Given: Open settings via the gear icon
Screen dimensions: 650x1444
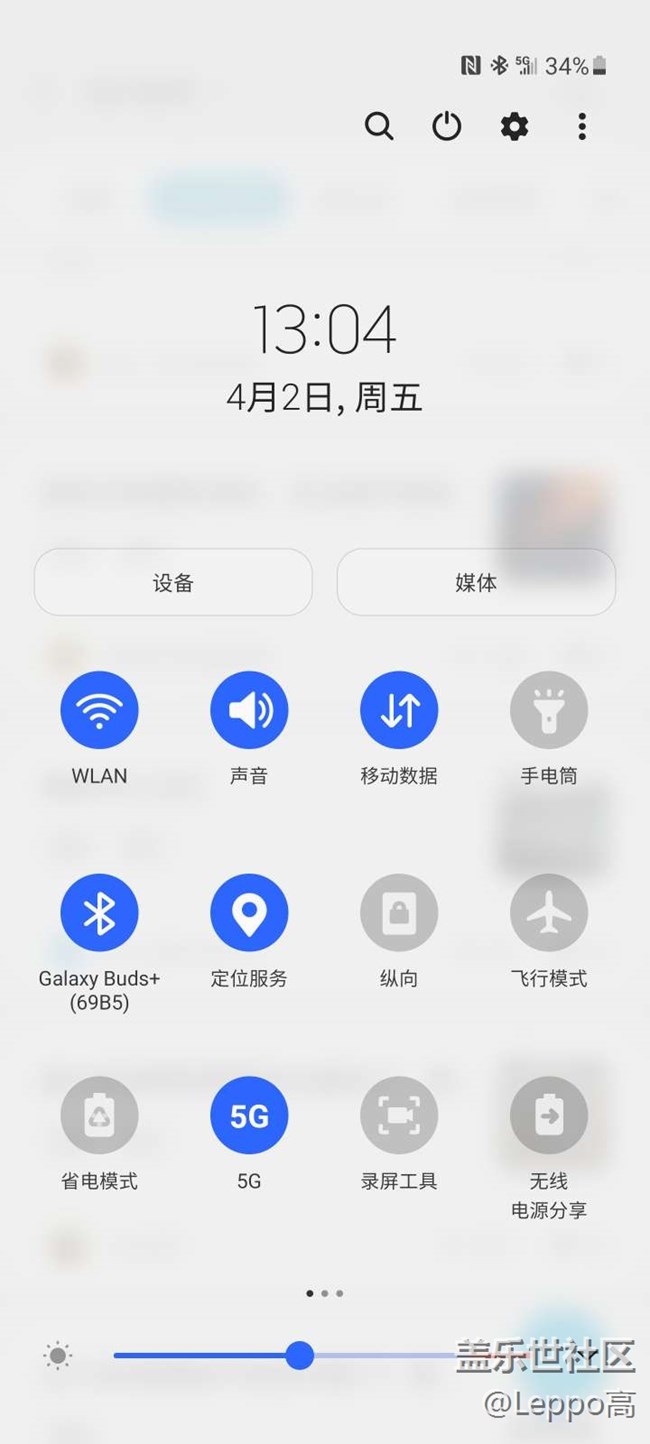Looking at the screenshot, I should [x=514, y=127].
